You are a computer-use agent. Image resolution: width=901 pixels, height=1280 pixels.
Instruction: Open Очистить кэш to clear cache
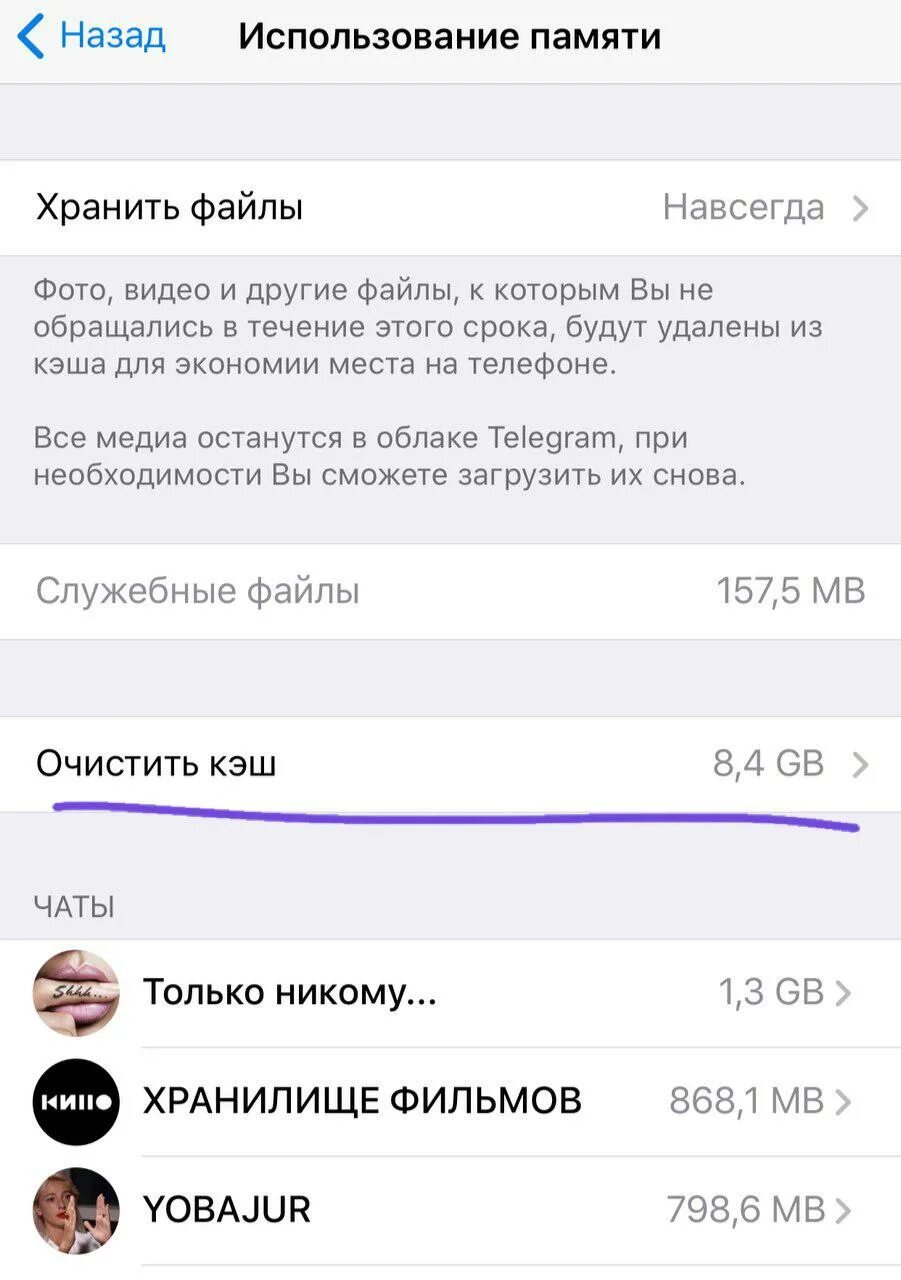tap(450, 765)
